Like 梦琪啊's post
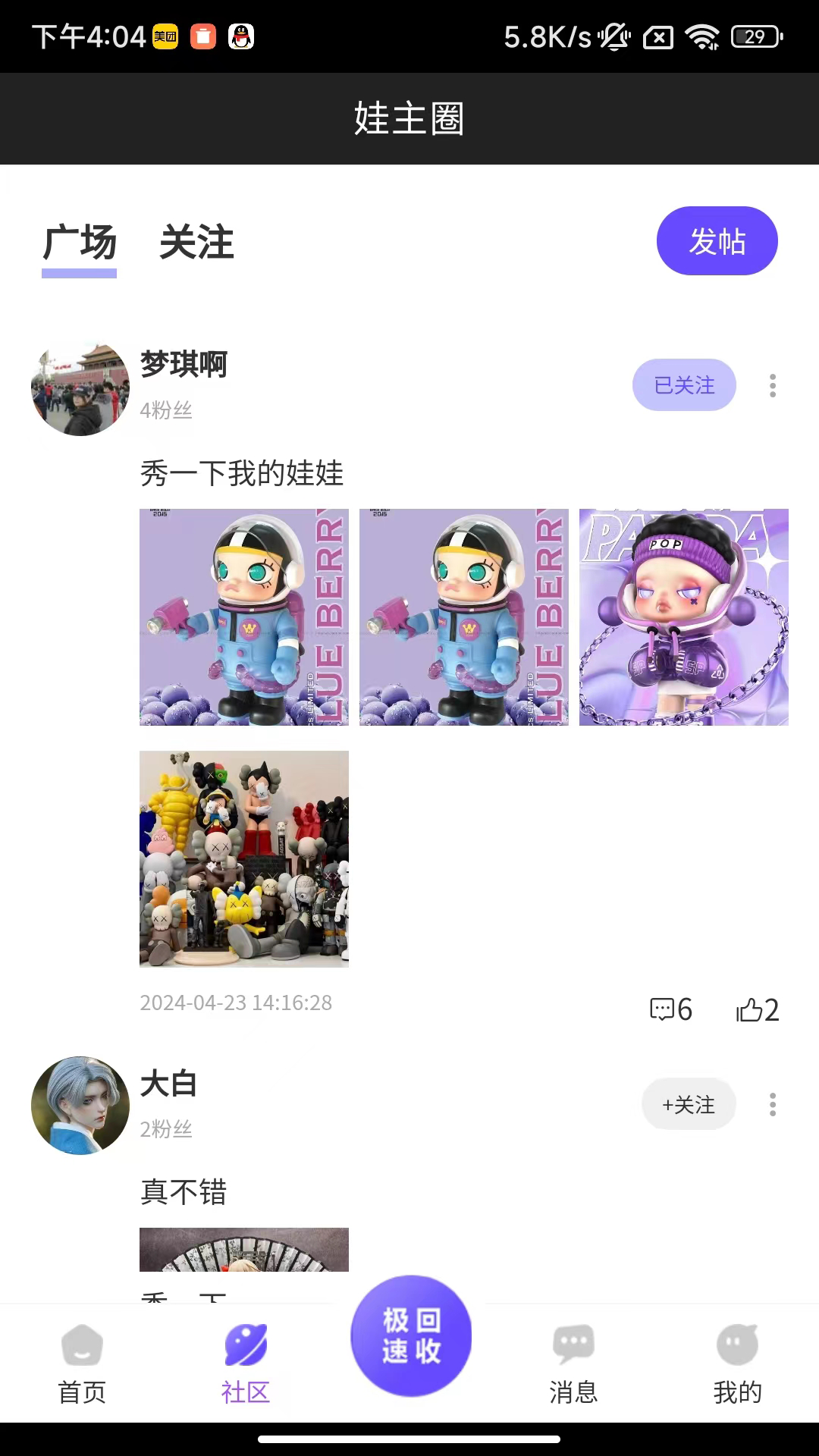 pos(757,1009)
